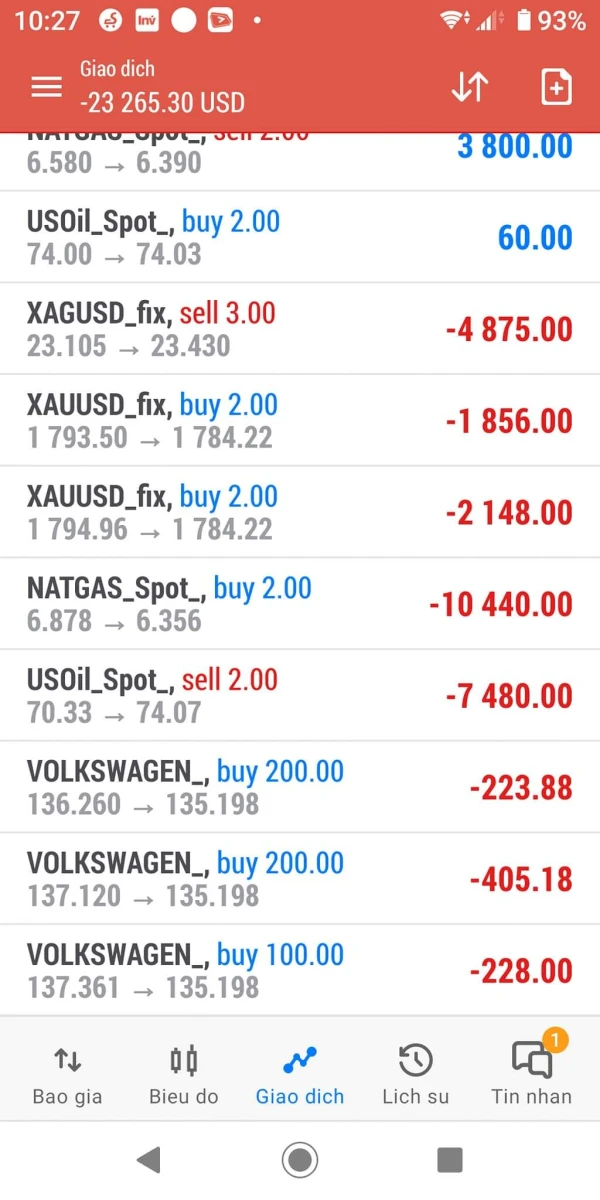Switch to the Bieu do tab
Screen dimensions: 600x1200
click(x=183, y=1074)
